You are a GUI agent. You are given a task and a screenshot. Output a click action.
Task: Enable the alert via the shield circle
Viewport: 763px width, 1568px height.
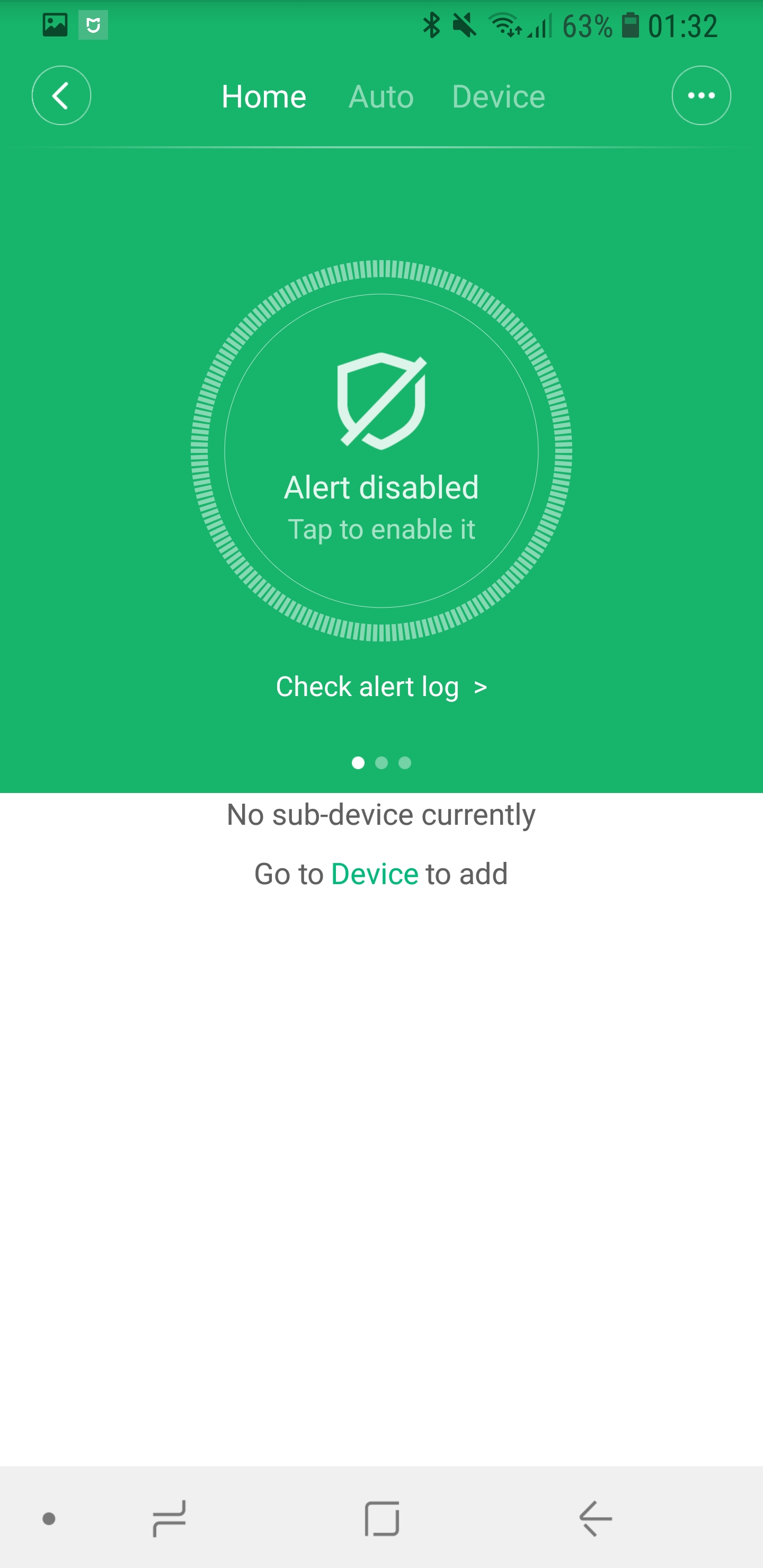coord(381,451)
